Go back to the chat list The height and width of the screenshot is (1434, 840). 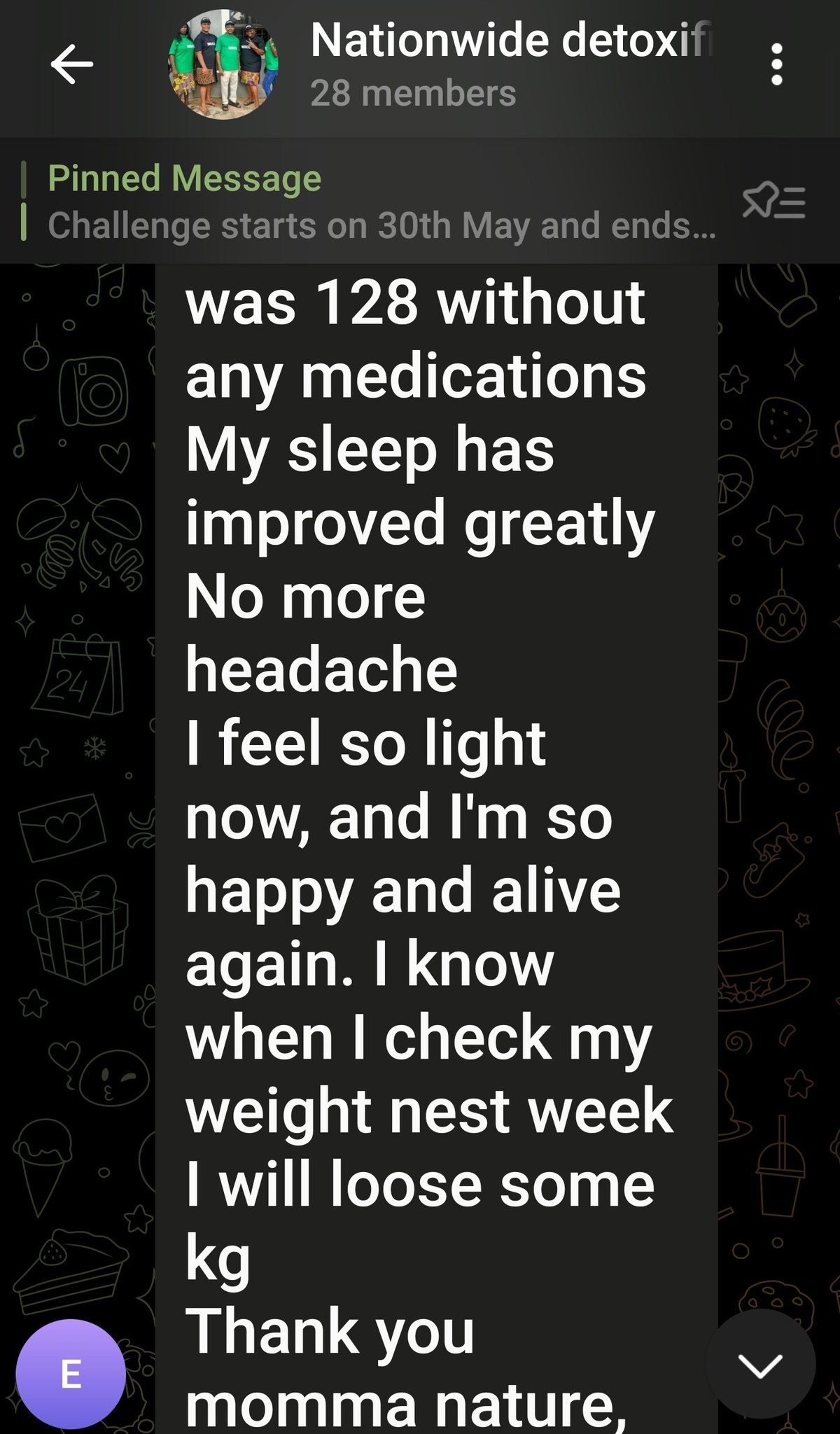click(x=71, y=65)
